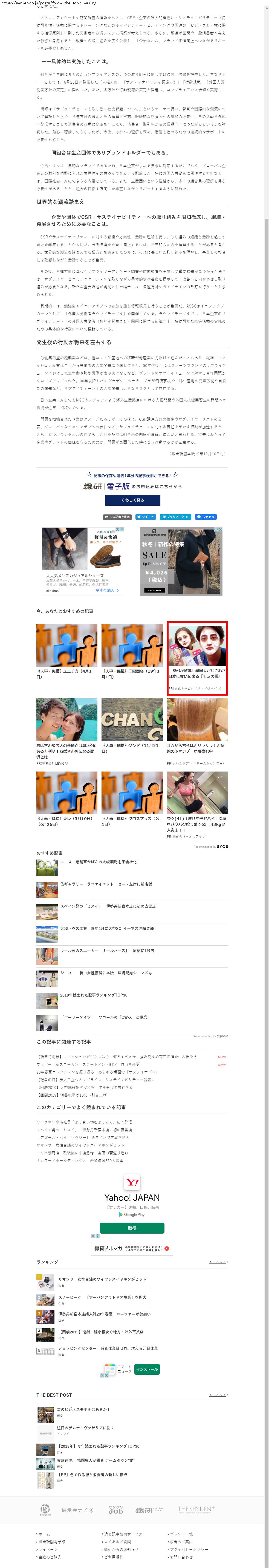Viewport: 269px width, 1568px height.
Task: Add a B! bookmark for the article
Action: (x=175, y=517)
